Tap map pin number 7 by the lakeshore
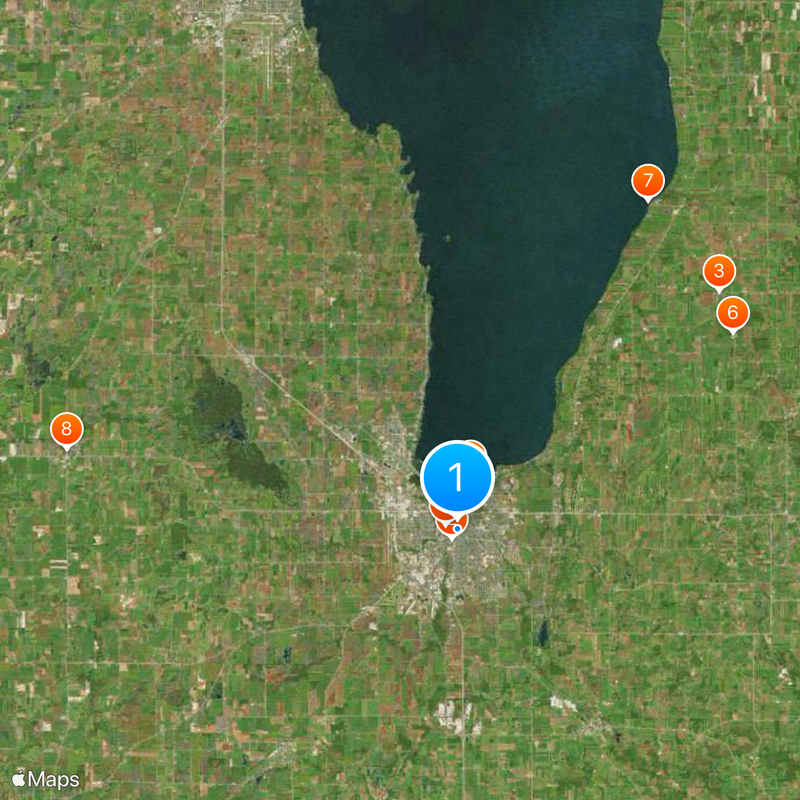Image resolution: width=800 pixels, height=800 pixels. (x=648, y=182)
